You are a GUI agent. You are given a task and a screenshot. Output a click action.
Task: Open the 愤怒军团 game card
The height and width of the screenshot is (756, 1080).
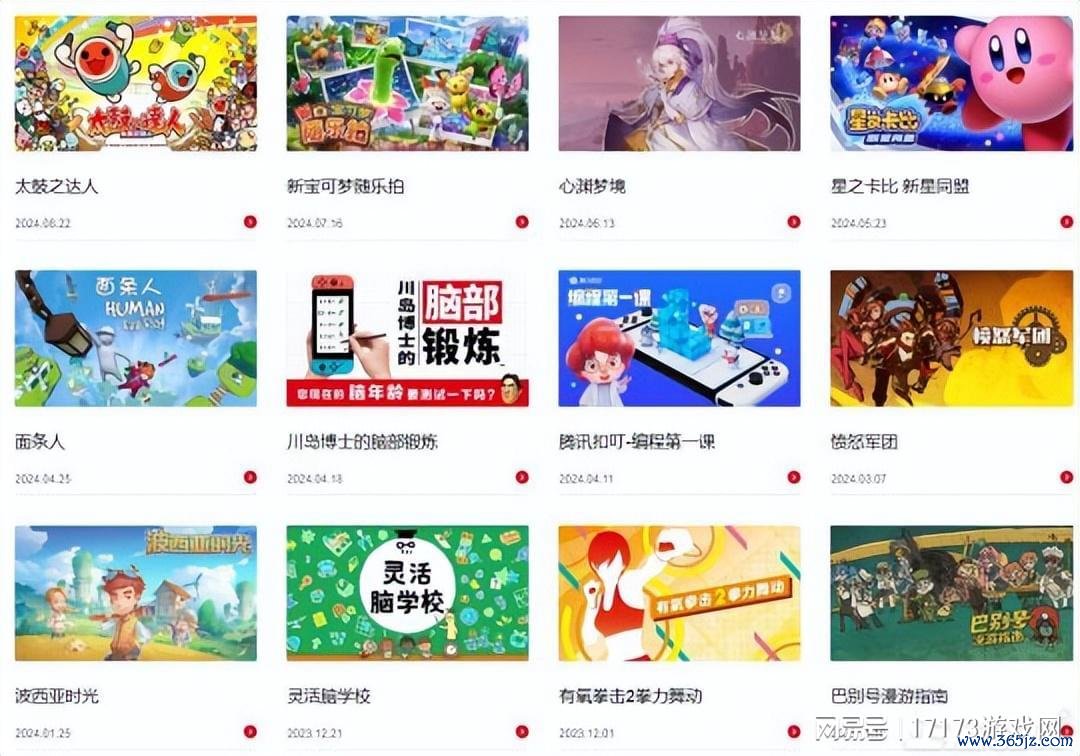click(951, 338)
